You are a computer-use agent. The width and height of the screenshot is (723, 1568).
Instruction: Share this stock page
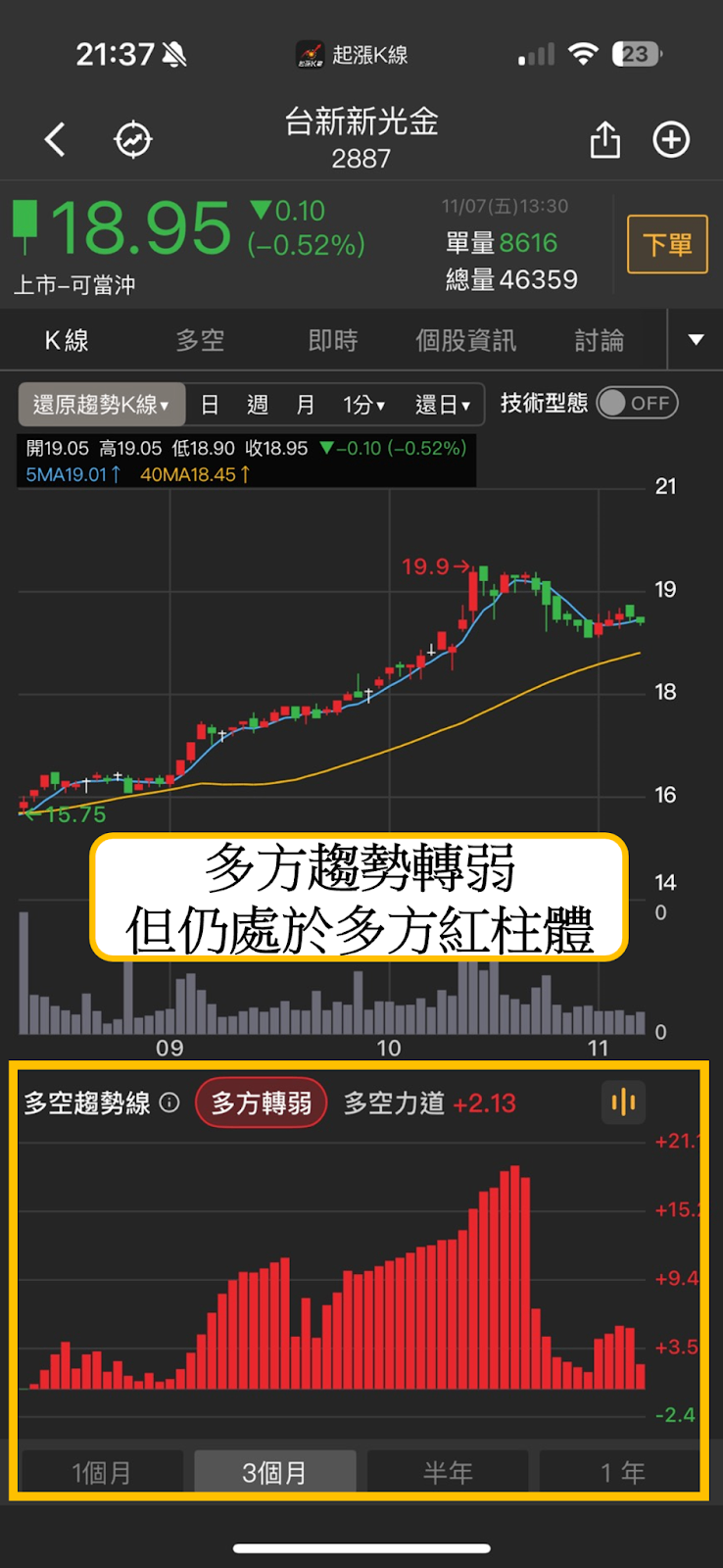pyautogui.click(x=605, y=139)
